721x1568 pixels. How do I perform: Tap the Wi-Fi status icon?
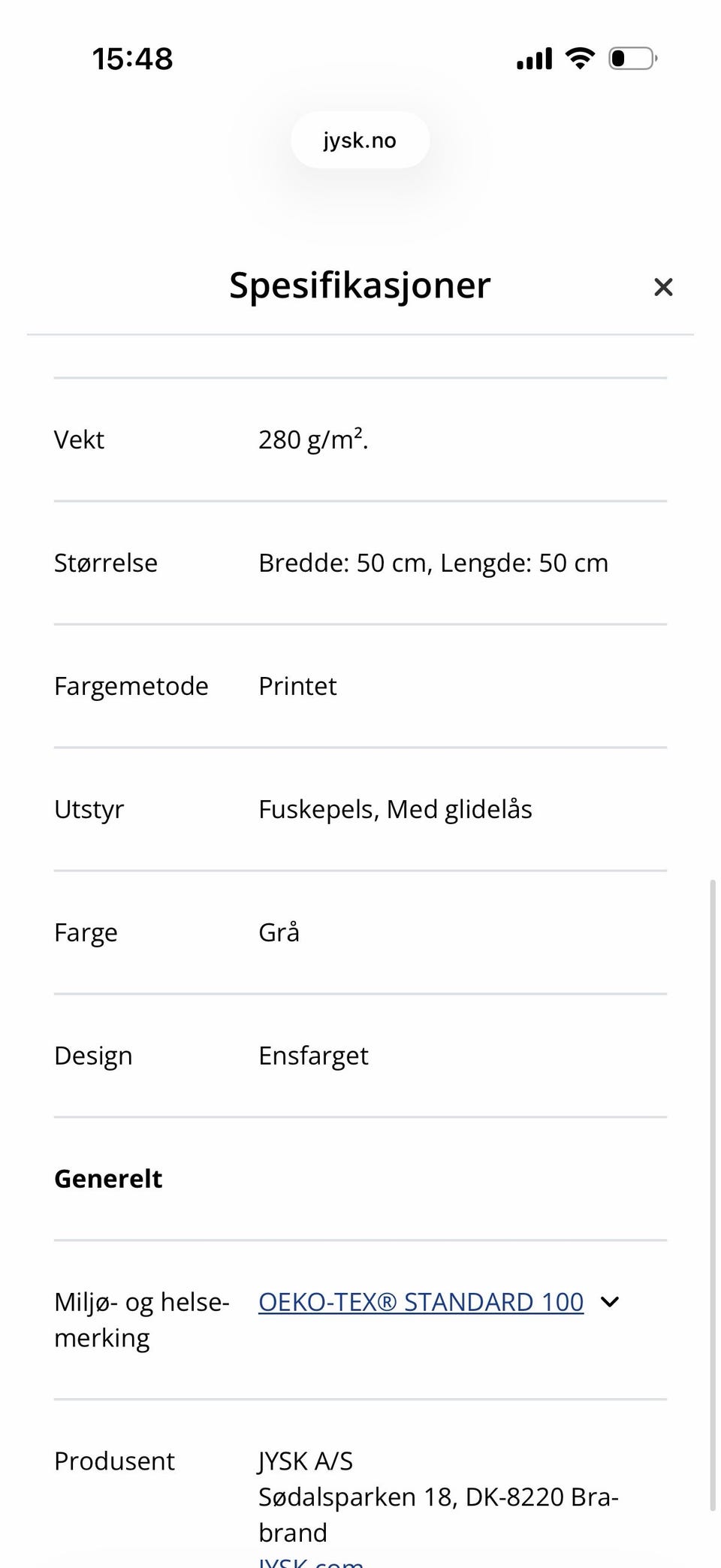(578, 57)
